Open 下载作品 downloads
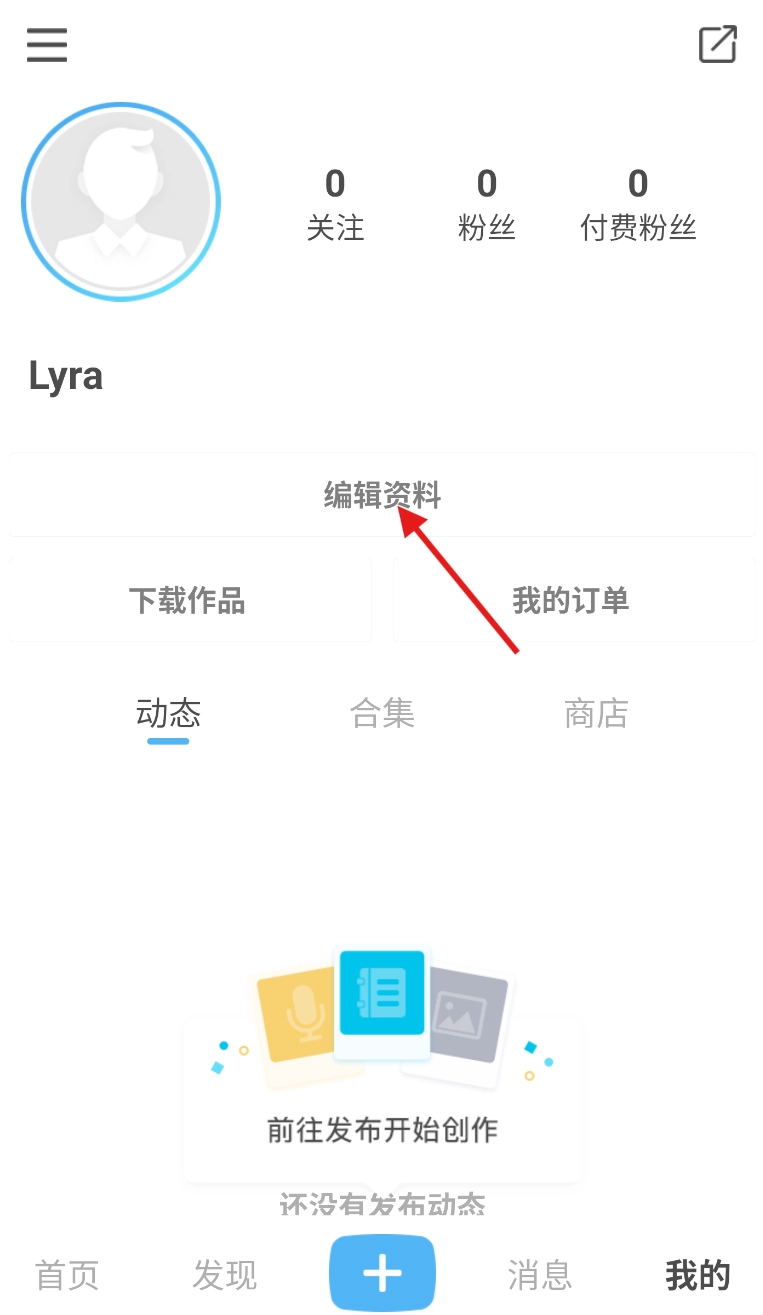This screenshot has width=763, height=1315. [188, 600]
